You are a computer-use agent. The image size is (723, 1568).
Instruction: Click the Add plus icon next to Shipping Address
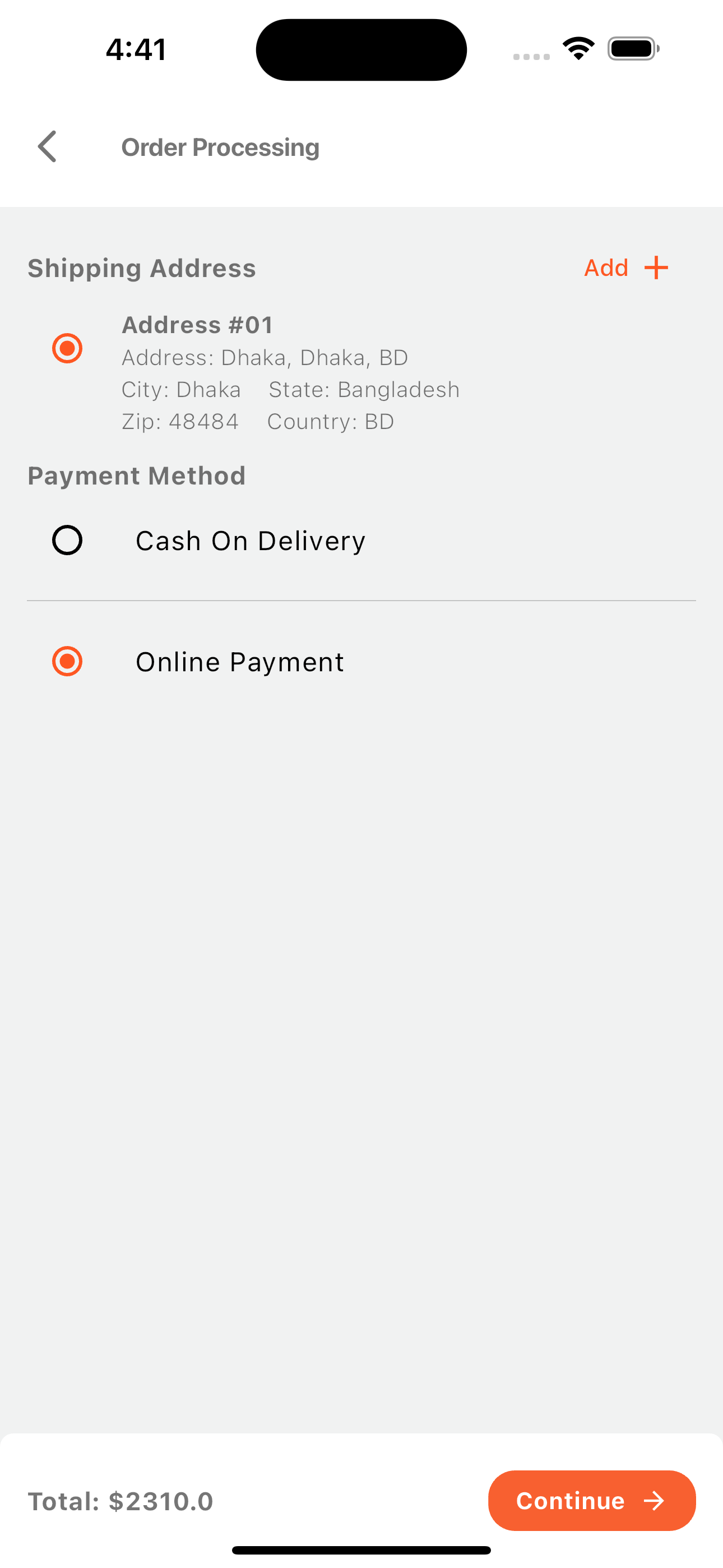click(x=656, y=267)
